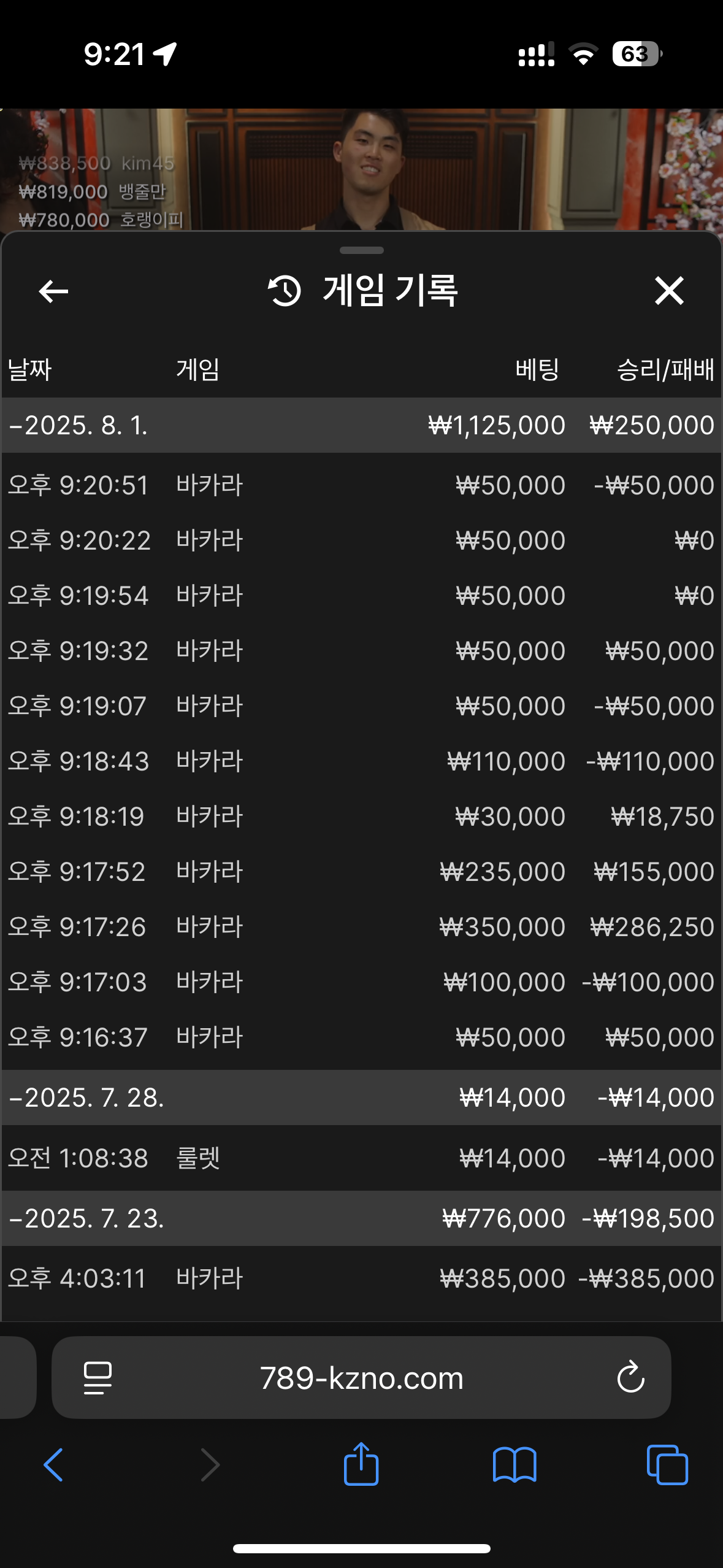This screenshot has width=723, height=1568.
Task: Collapse the 2025. 7. 28. date group
Action: (86, 1097)
